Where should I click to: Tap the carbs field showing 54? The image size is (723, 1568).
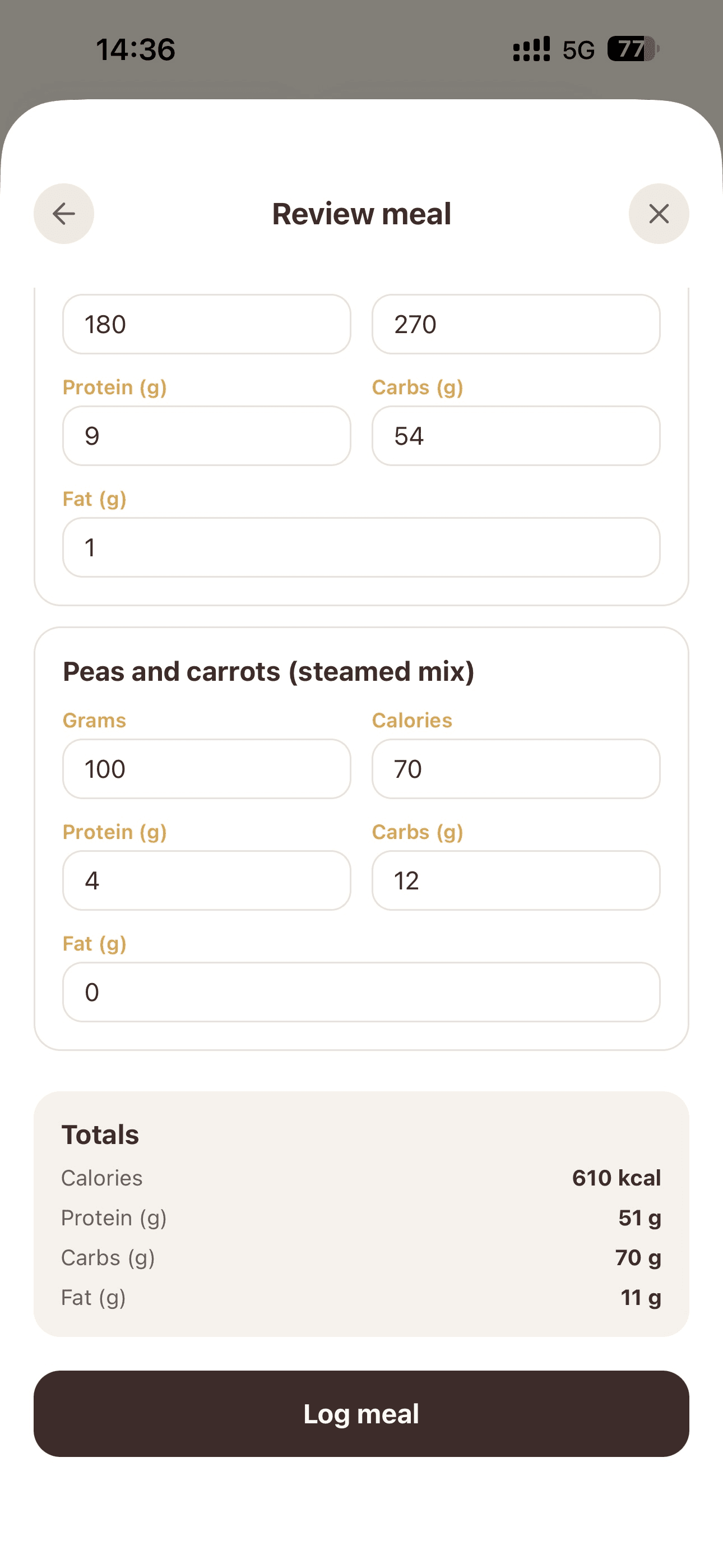point(515,436)
